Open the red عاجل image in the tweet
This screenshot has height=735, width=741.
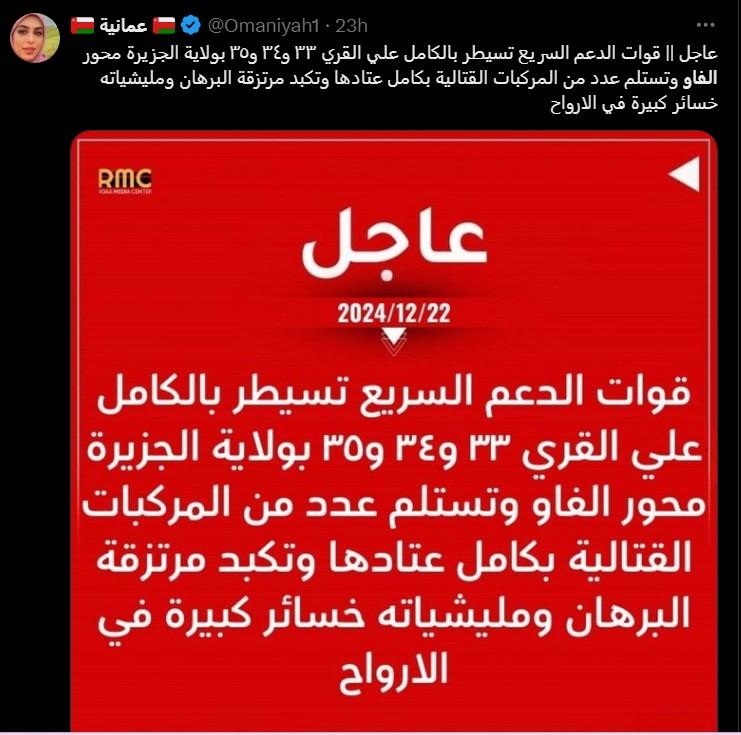pos(394,430)
